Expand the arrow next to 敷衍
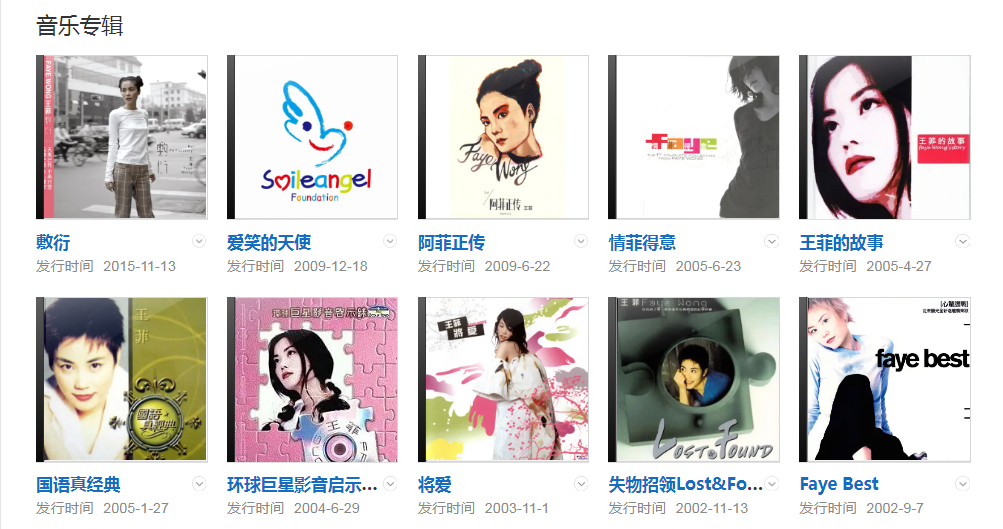This screenshot has height=529, width=1003. tap(199, 241)
